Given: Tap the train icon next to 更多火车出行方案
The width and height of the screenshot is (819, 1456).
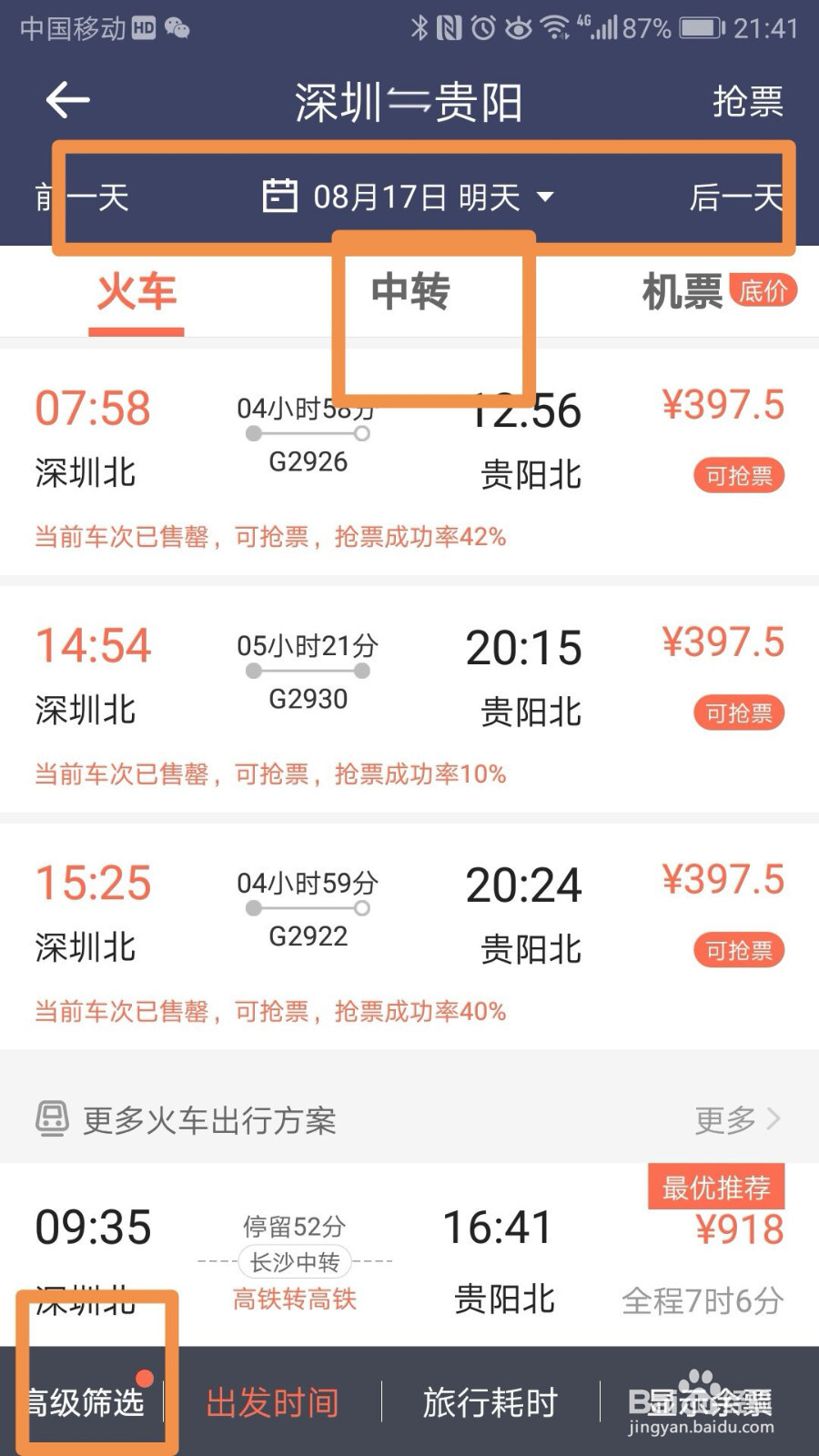Looking at the screenshot, I should (50, 1117).
